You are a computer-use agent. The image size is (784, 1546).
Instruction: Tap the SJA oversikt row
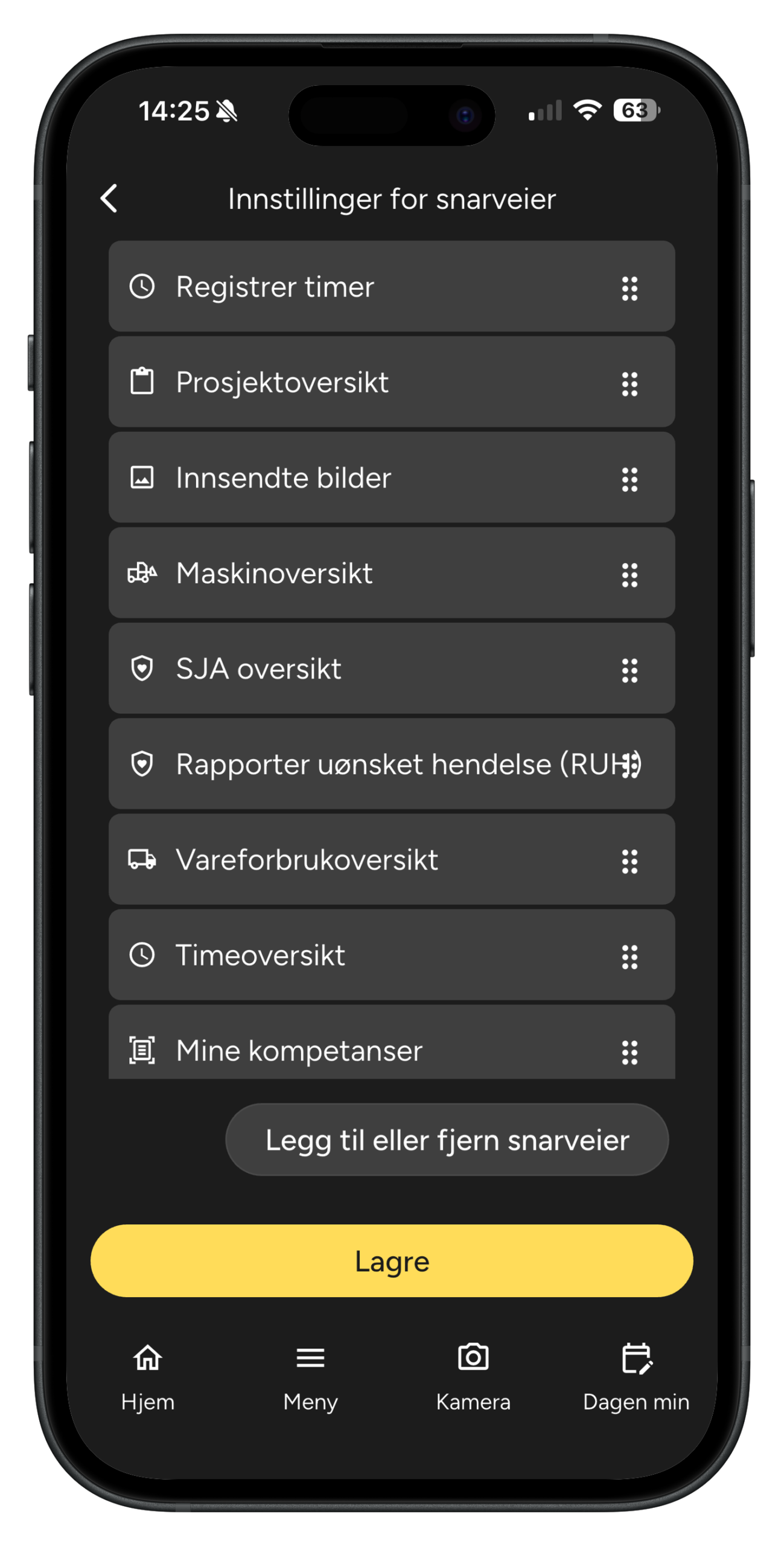point(362,669)
